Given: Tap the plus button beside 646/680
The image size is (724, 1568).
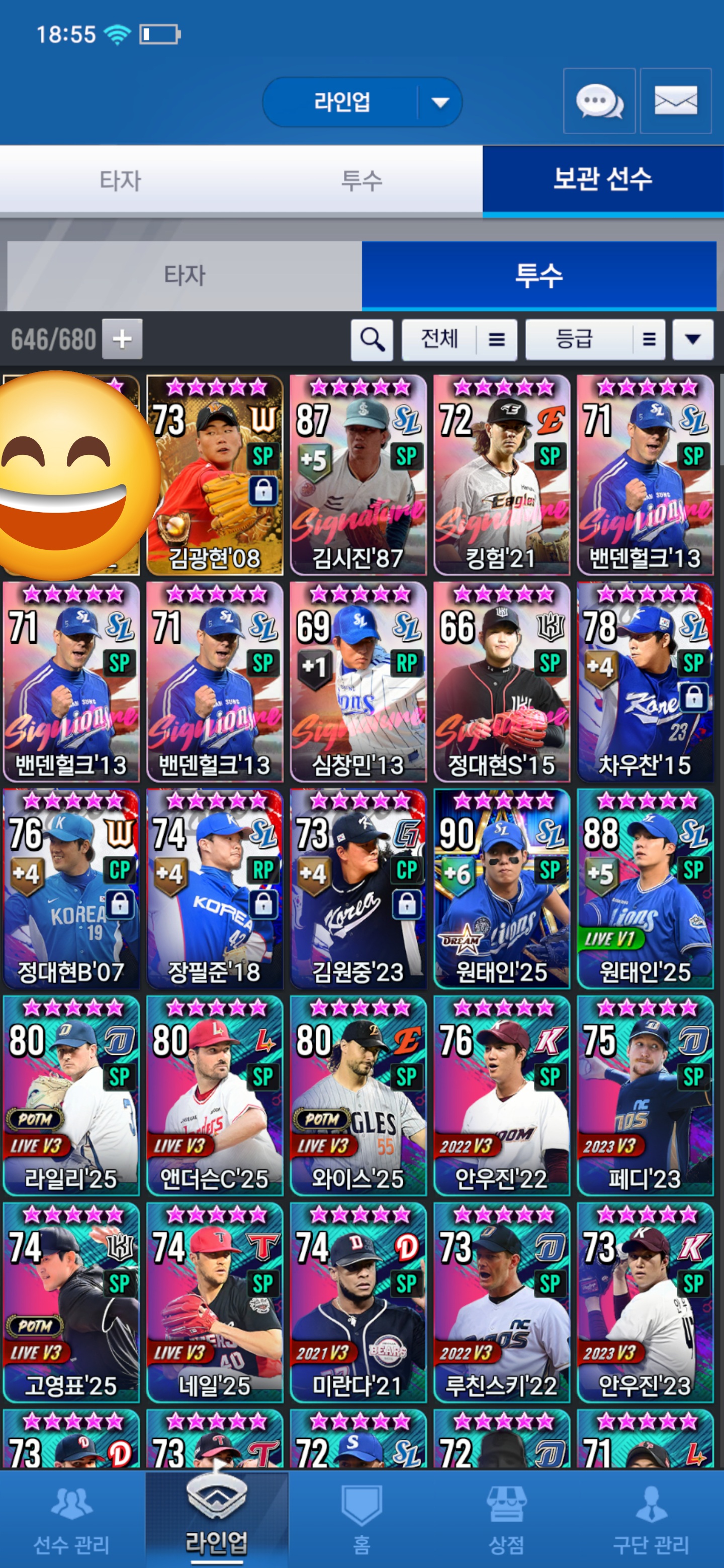Looking at the screenshot, I should point(122,339).
